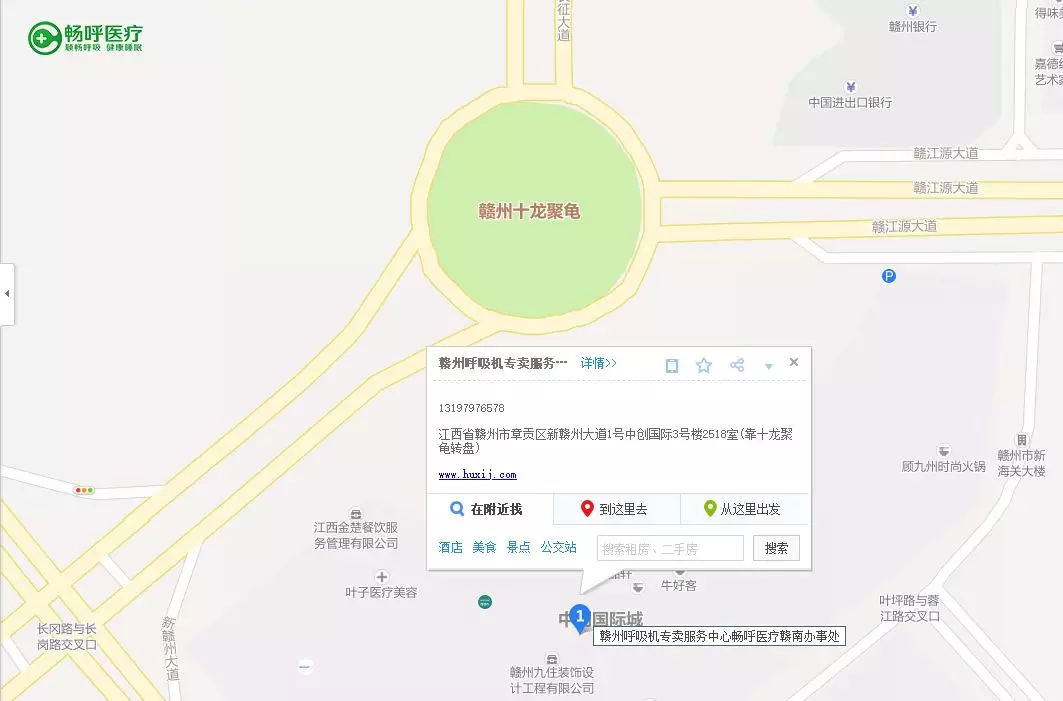Viewport: 1063px width, 701px height.
Task: Focus the nearby search input field
Action: 670,548
